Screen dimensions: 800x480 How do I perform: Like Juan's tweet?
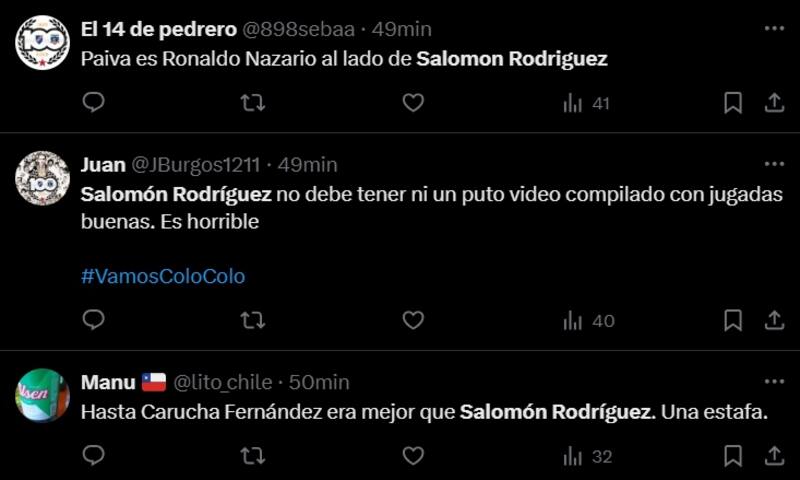coord(413,320)
